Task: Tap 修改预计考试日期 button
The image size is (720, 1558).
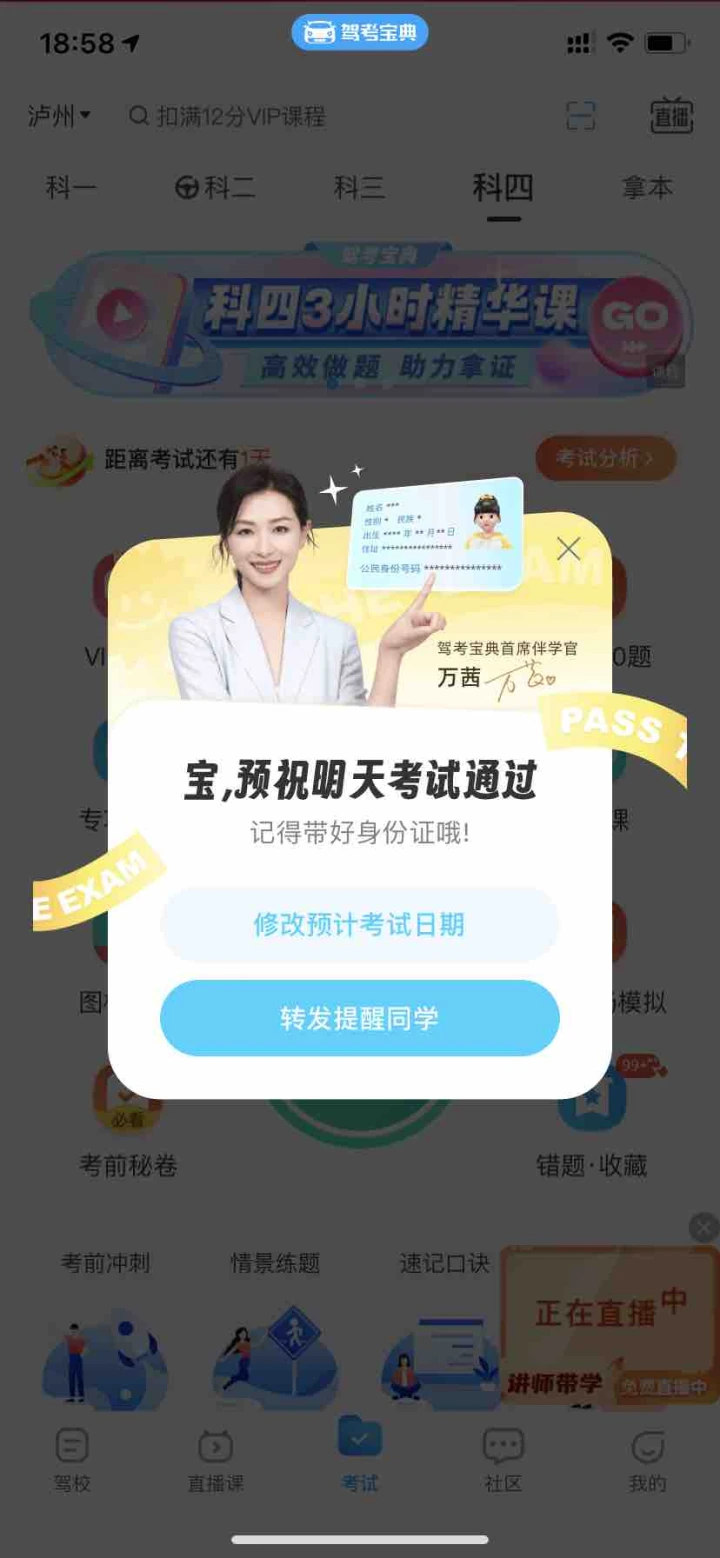Action: tap(360, 924)
